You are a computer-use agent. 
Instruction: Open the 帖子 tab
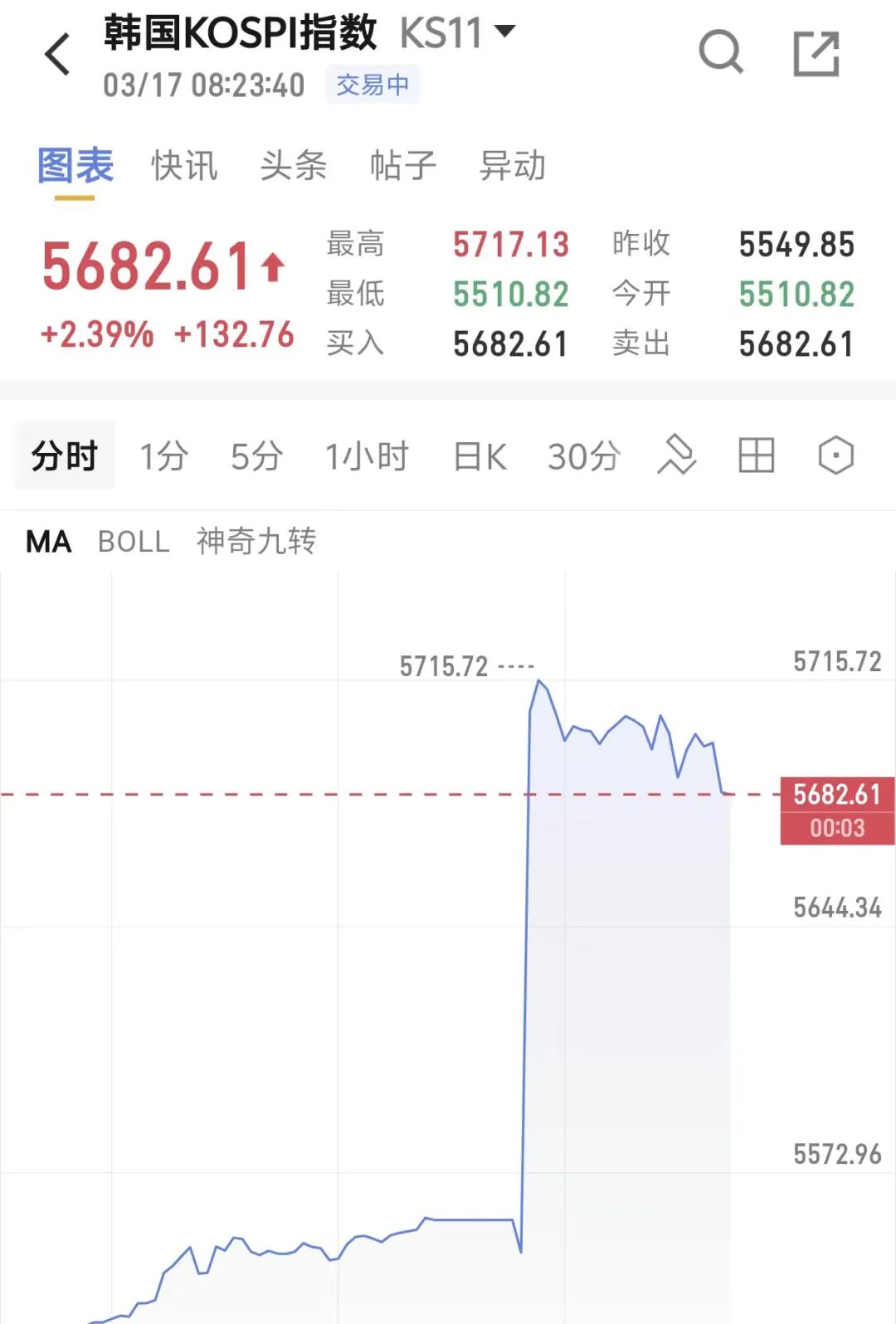[x=402, y=165]
